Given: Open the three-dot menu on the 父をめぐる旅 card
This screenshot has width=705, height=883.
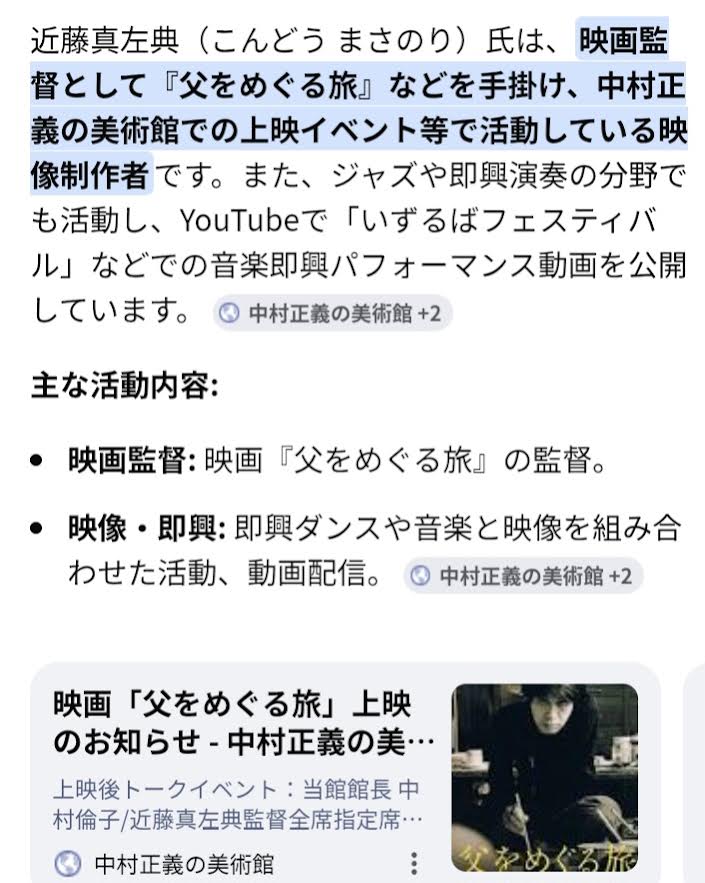Looking at the screenshot, I should (x=414, y=863).
